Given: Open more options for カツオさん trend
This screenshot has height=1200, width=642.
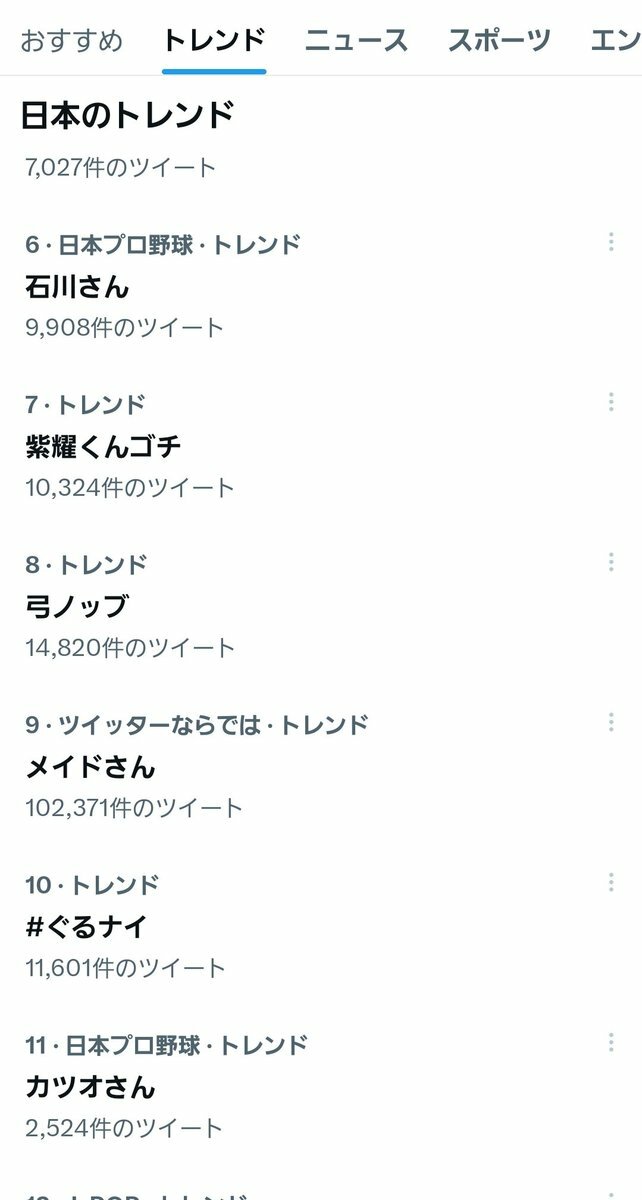Looking at the screenshot, I should coord(611,1043).
